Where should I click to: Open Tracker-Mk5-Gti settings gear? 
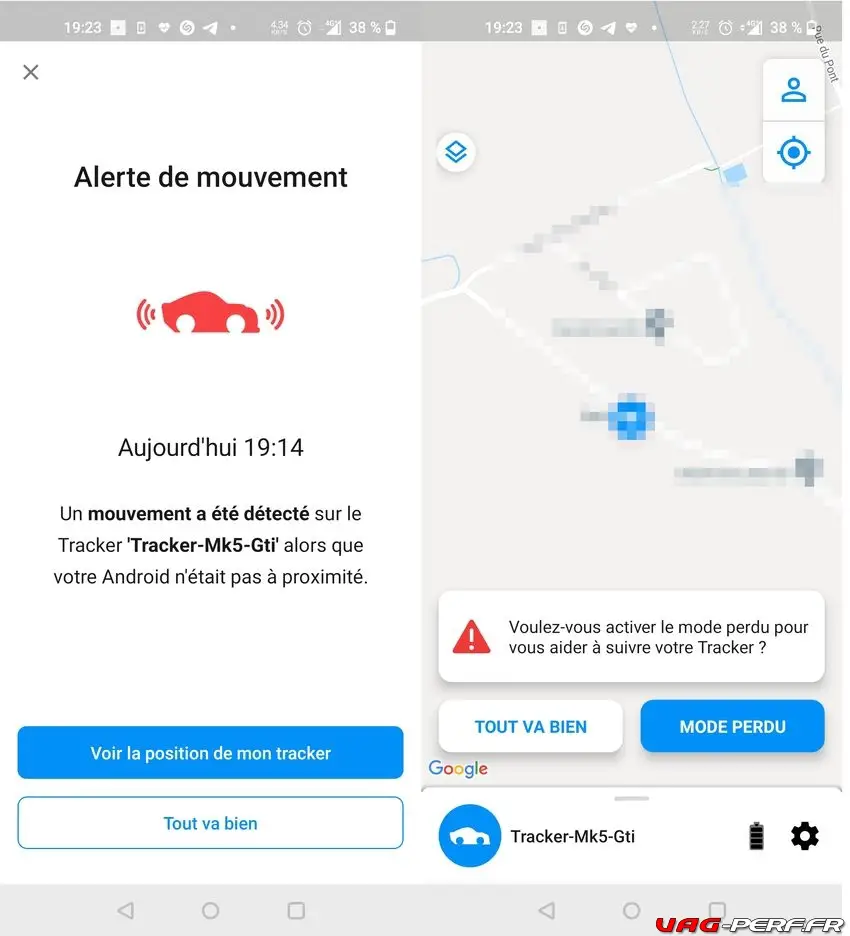805,836
